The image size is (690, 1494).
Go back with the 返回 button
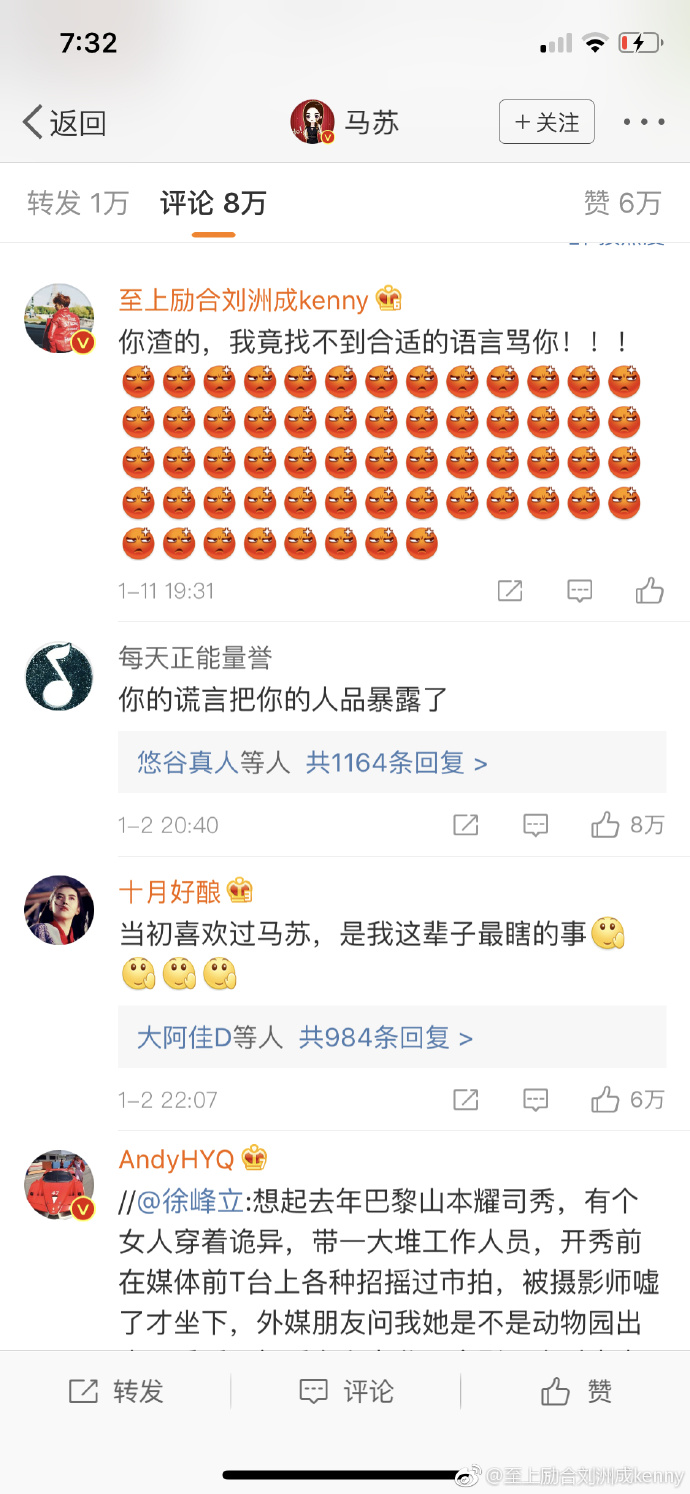tap(65, 123)
